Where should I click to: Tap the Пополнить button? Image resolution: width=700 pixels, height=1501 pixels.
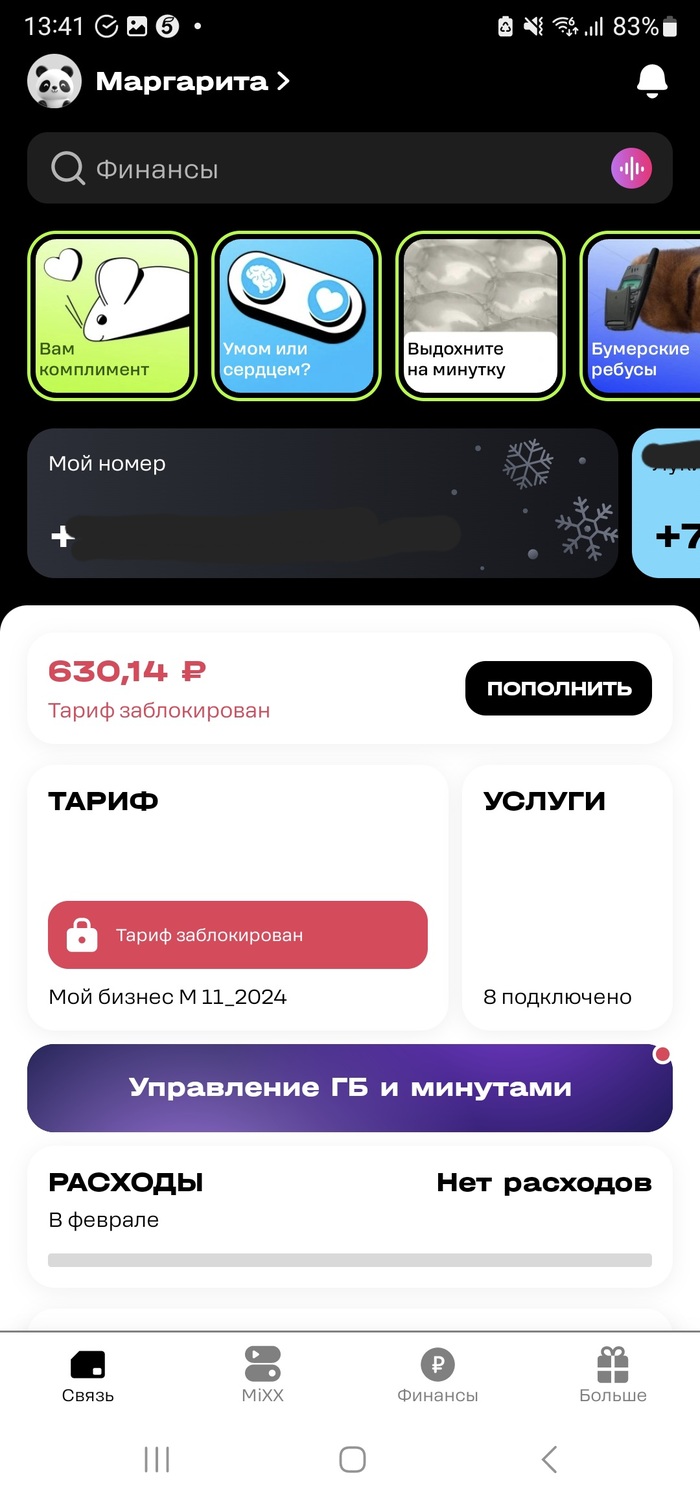point(558,688)
